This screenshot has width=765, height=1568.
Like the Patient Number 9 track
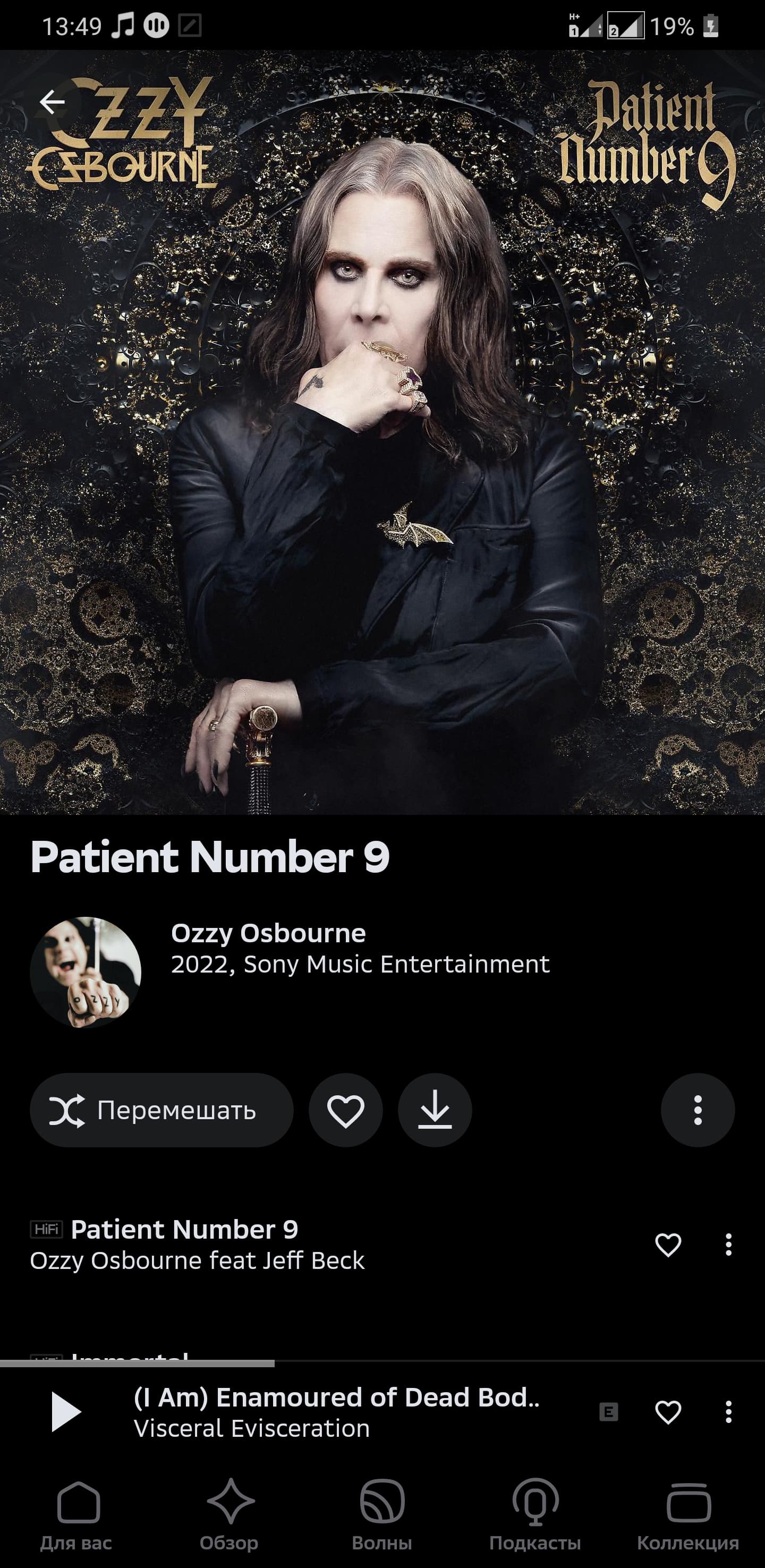(668, 1244)
